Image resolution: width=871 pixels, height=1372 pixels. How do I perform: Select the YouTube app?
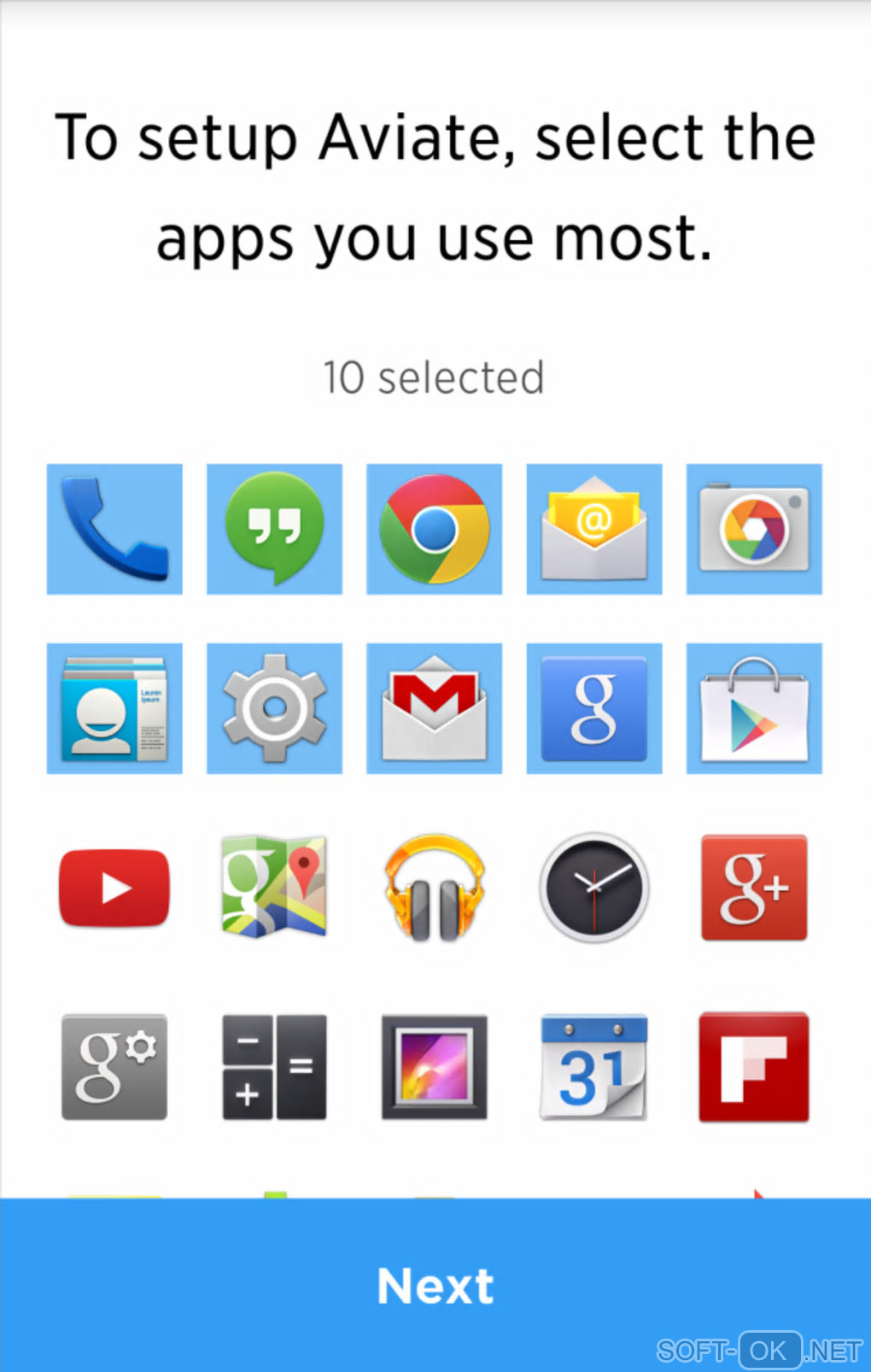point(114,888)
